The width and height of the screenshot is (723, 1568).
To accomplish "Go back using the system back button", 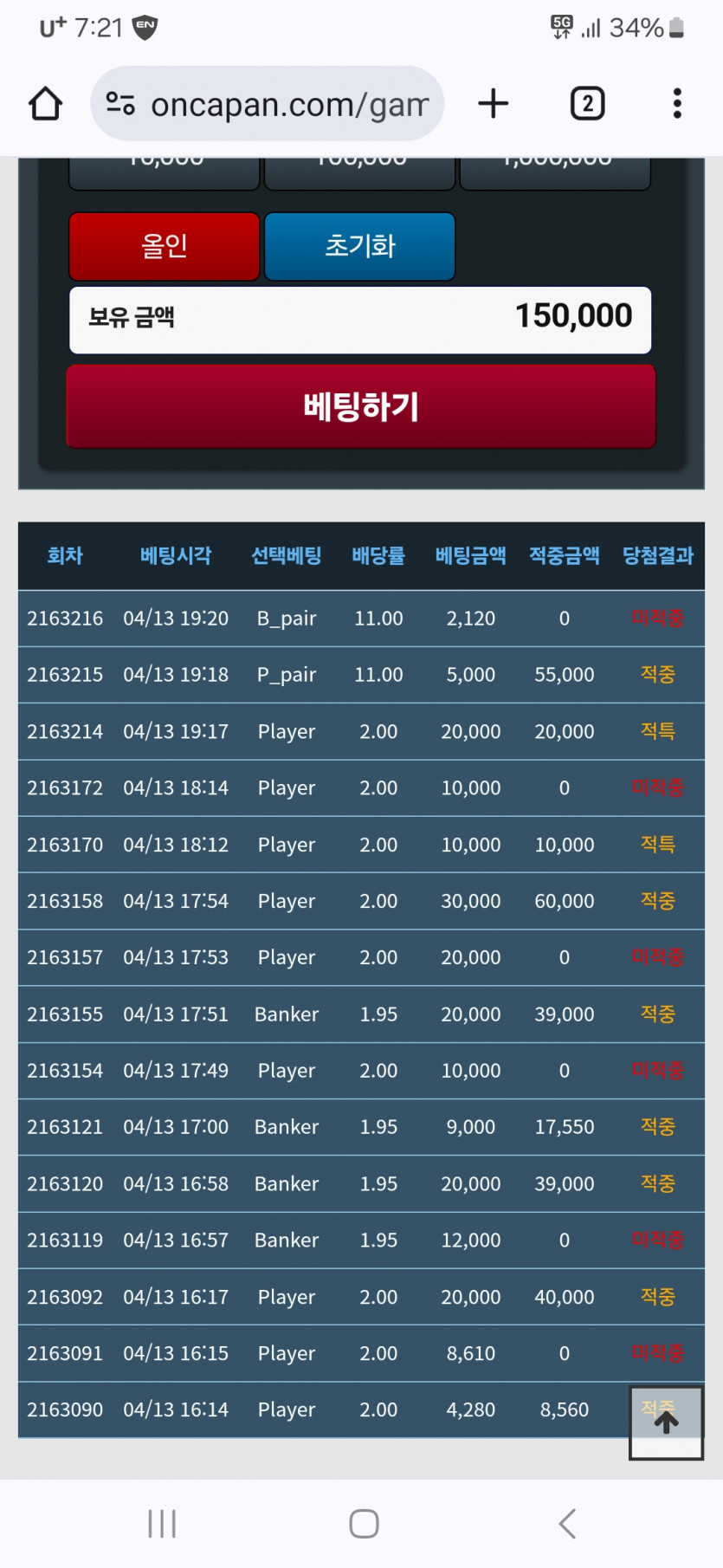I will (567, 1523).
